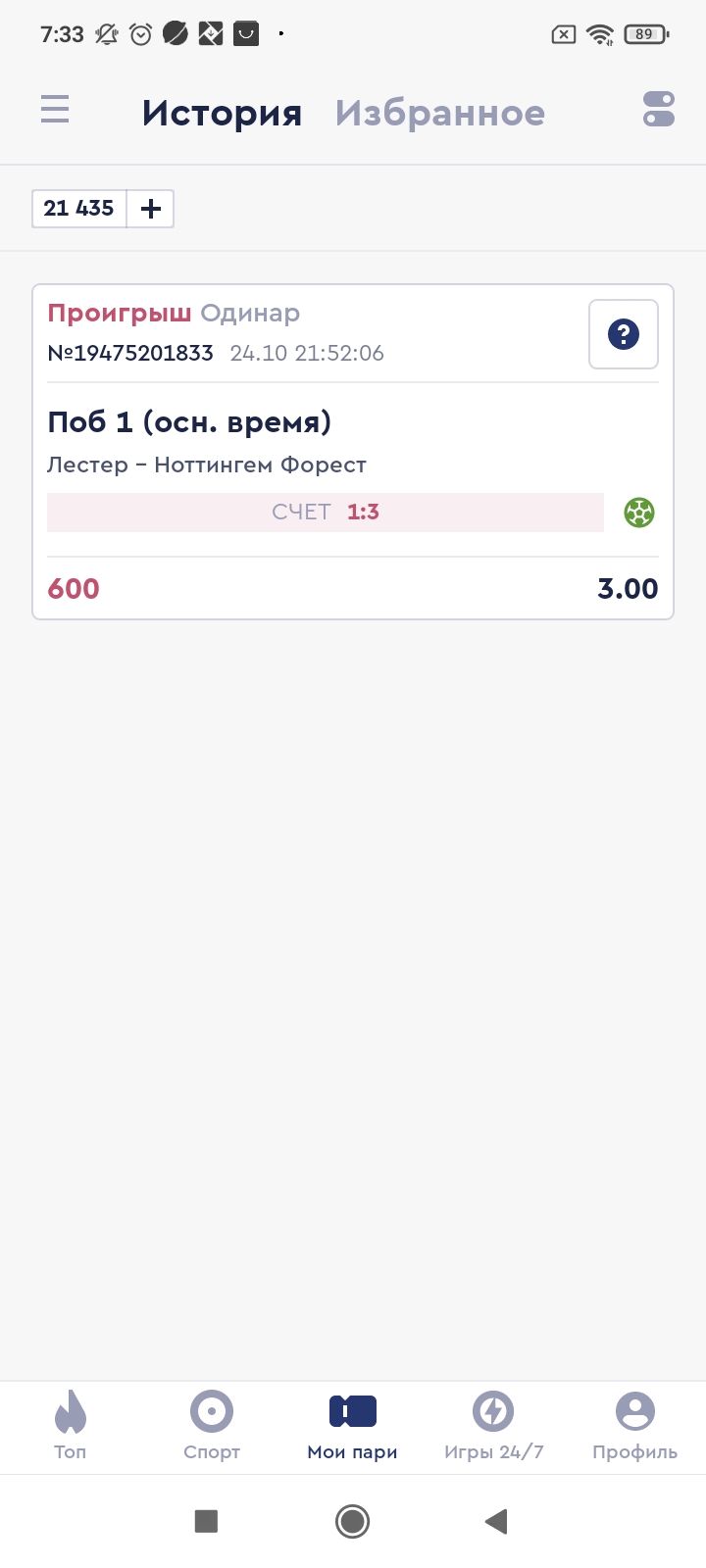Open the filter settings toggles icon

point(659,109)
